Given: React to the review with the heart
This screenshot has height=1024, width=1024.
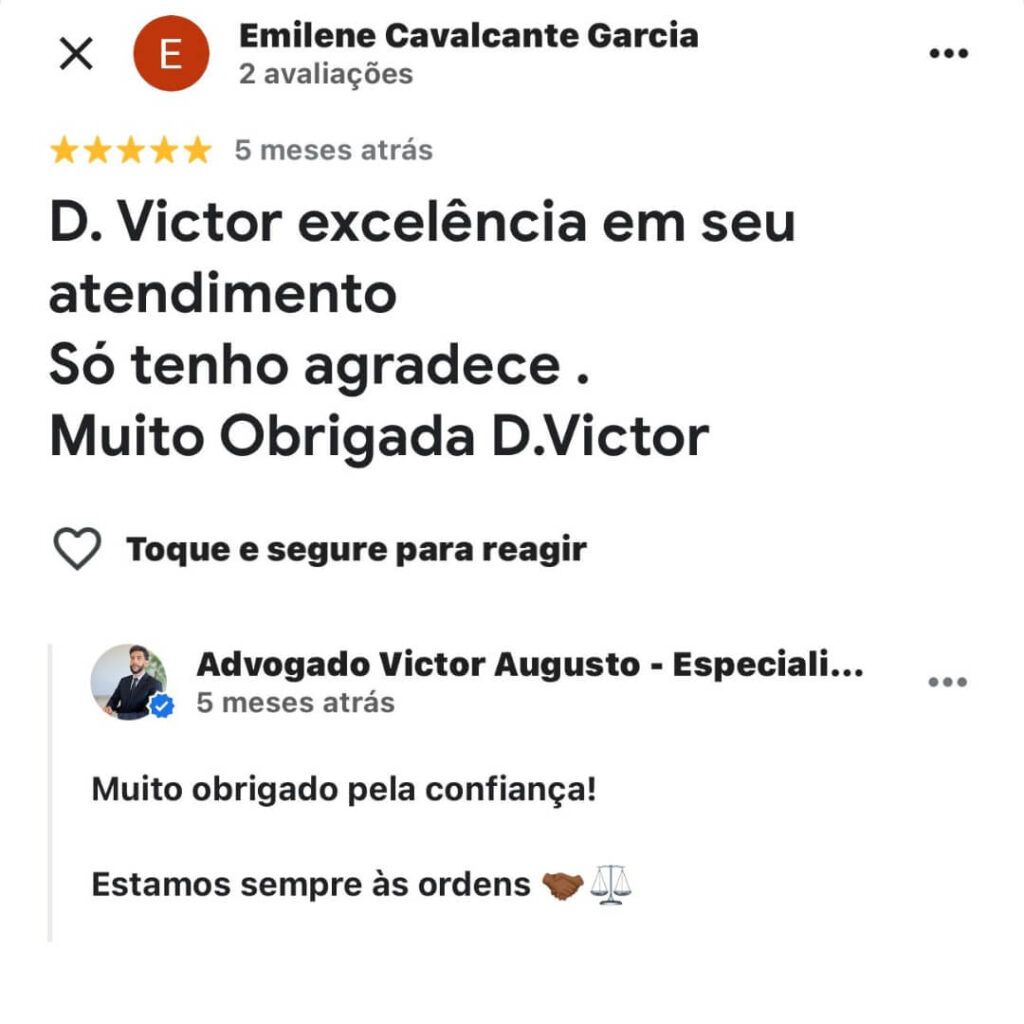Looking at the screenshot, I should click(x=77, y=549).
